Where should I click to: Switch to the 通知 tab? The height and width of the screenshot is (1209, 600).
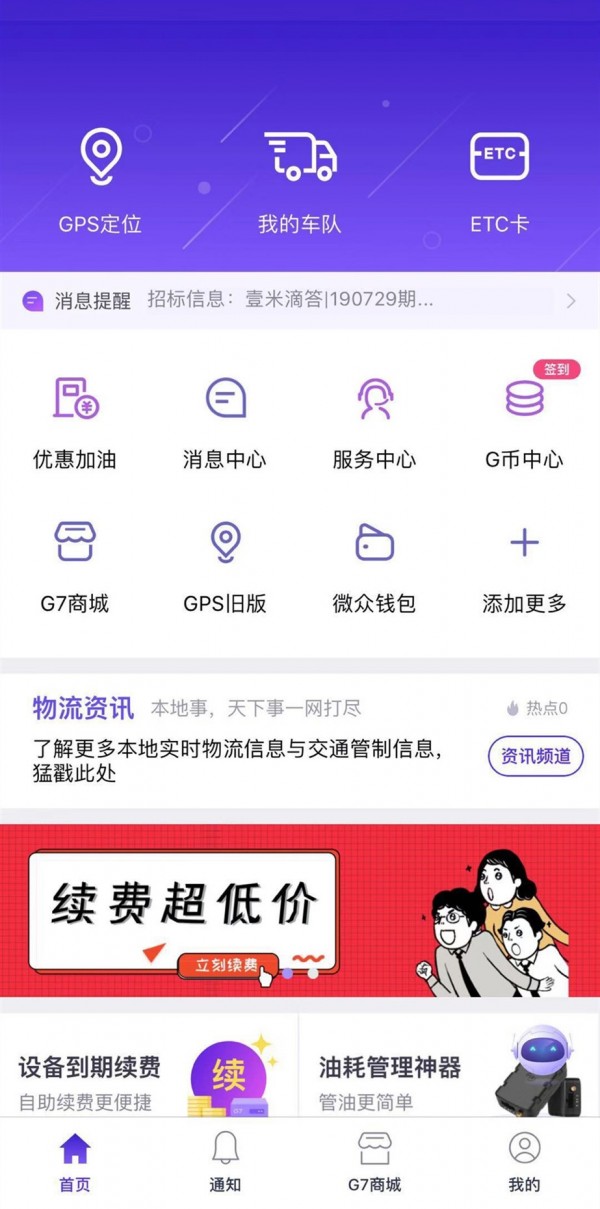225,1164
